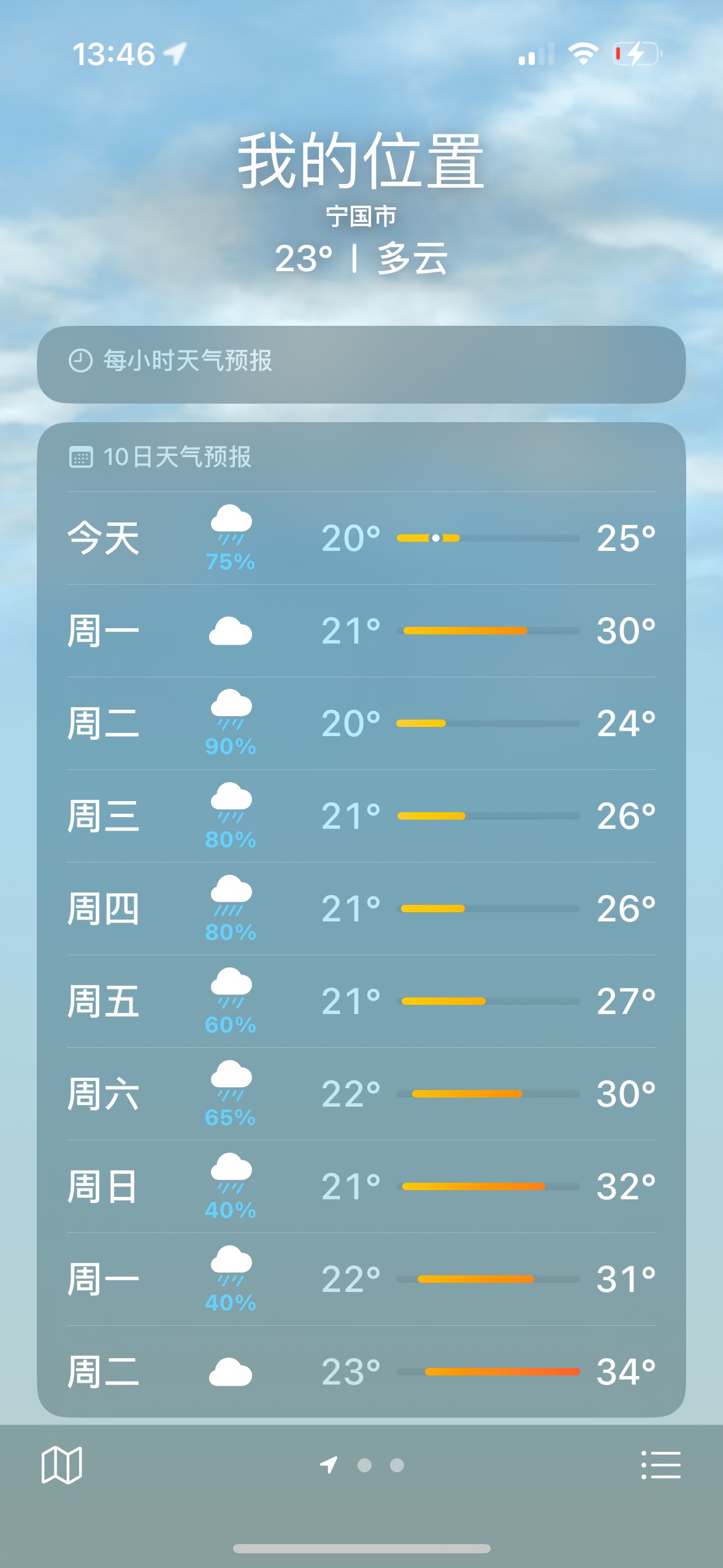This screenshot has width=723, height=1568.
Task: Open the 周四 forecast row
Action: (361, 909)
